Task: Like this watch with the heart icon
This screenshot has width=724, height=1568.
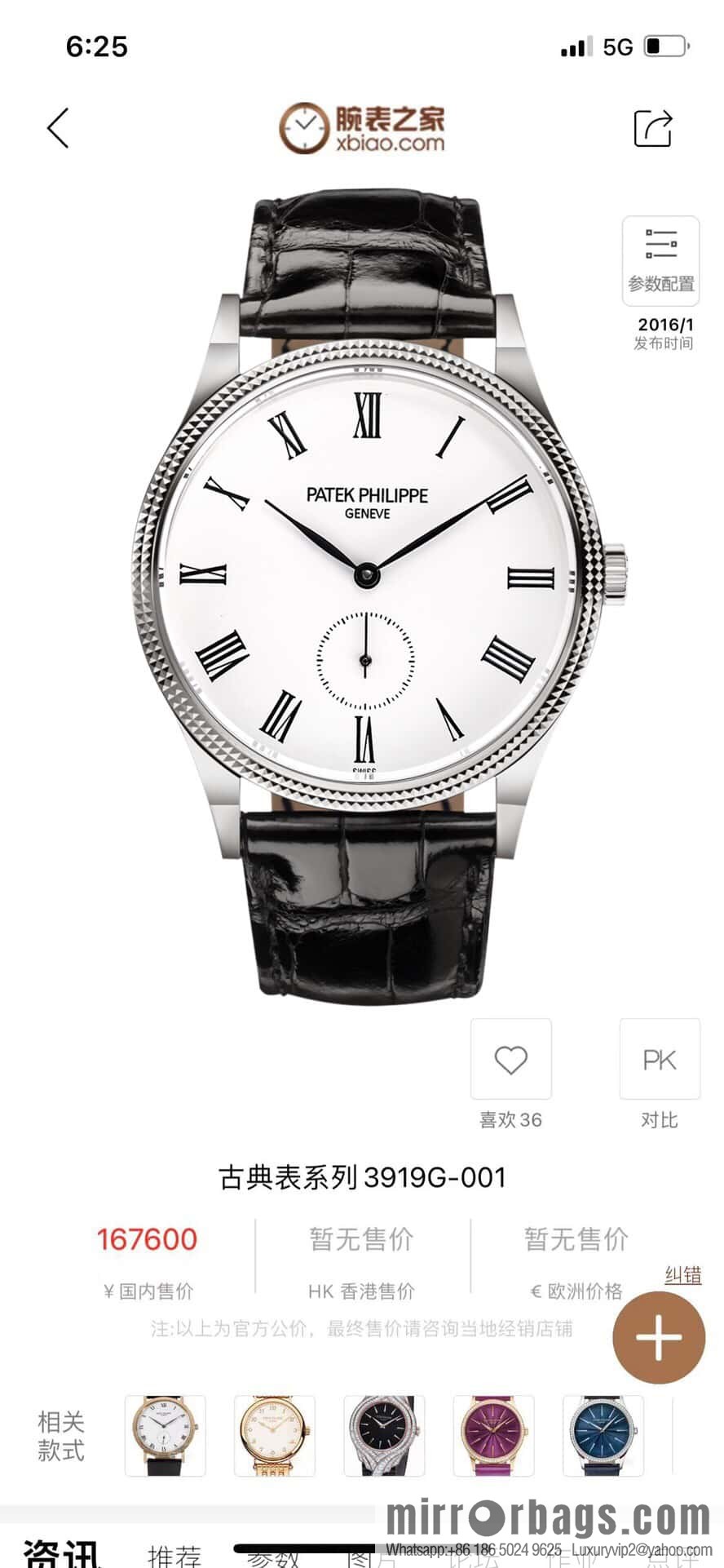Action: point(510,1060)
